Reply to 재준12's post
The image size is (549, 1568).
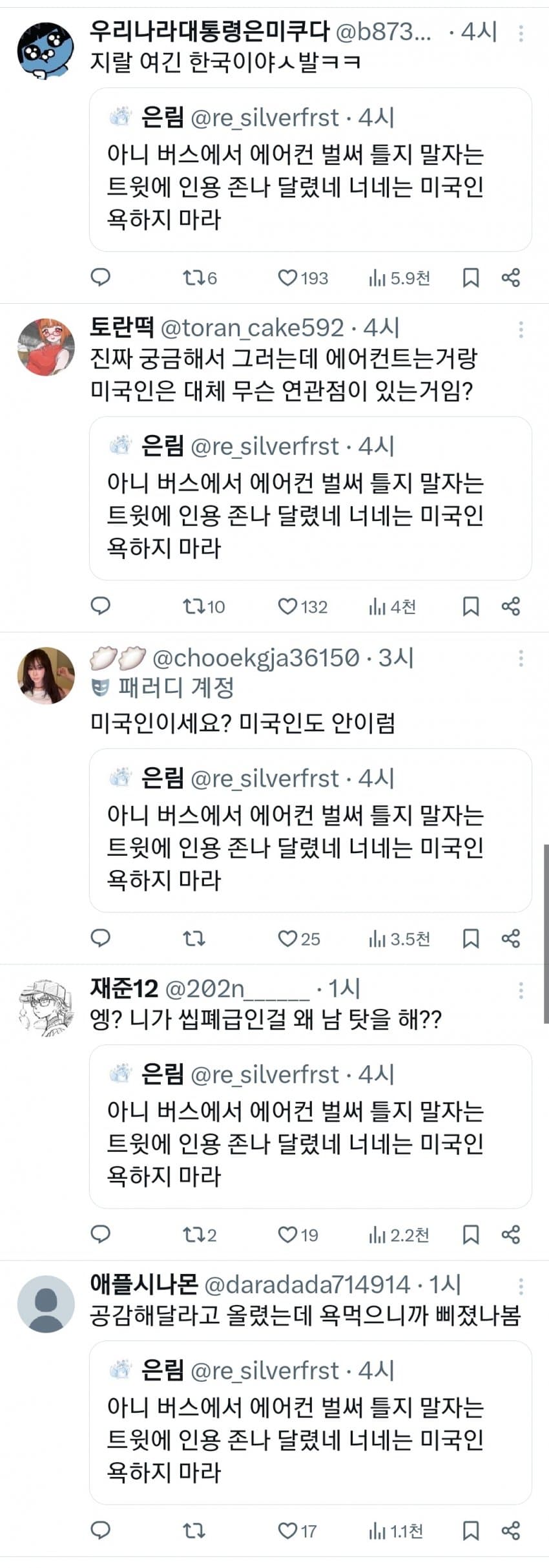pyautogui.click(x=100, y=1234)
